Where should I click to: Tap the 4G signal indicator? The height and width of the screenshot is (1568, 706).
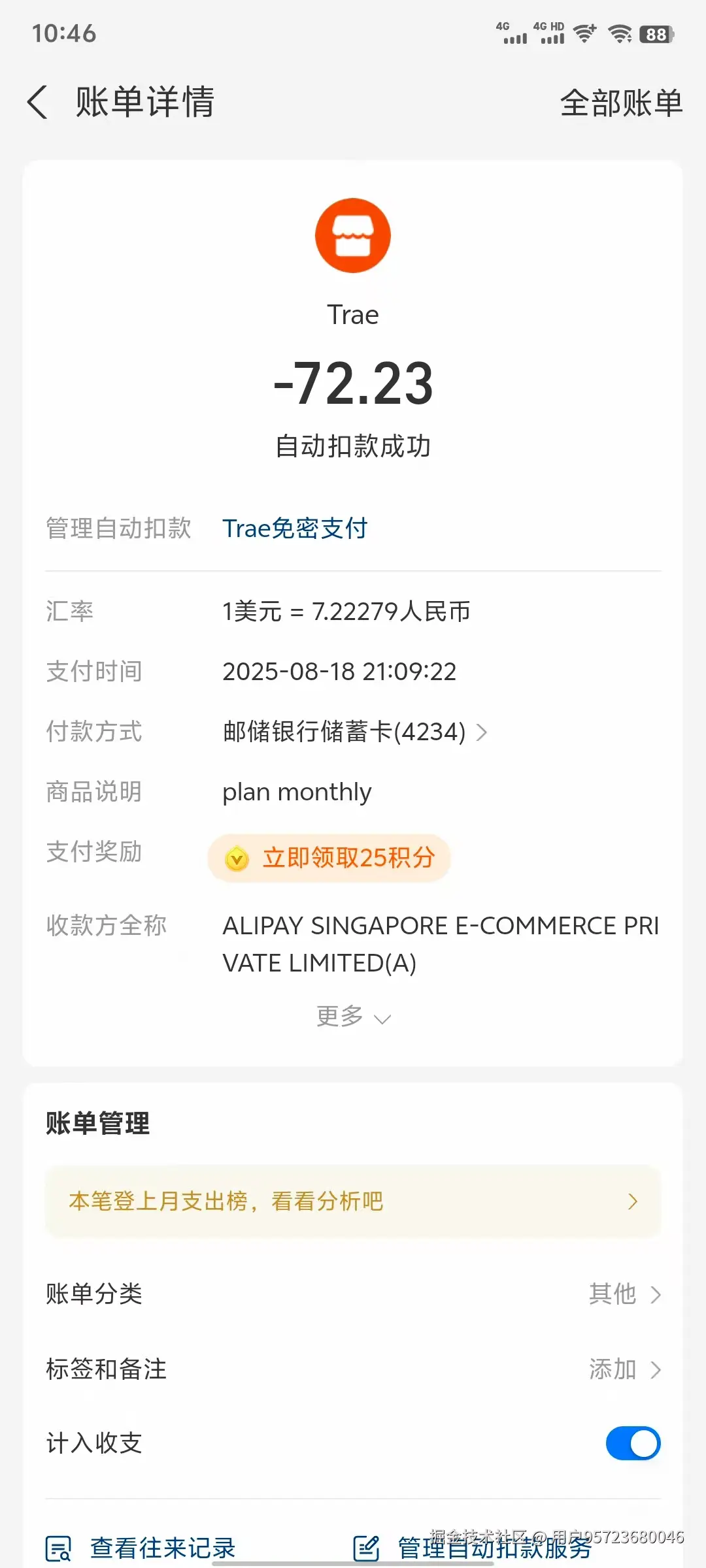click(513, 35)
